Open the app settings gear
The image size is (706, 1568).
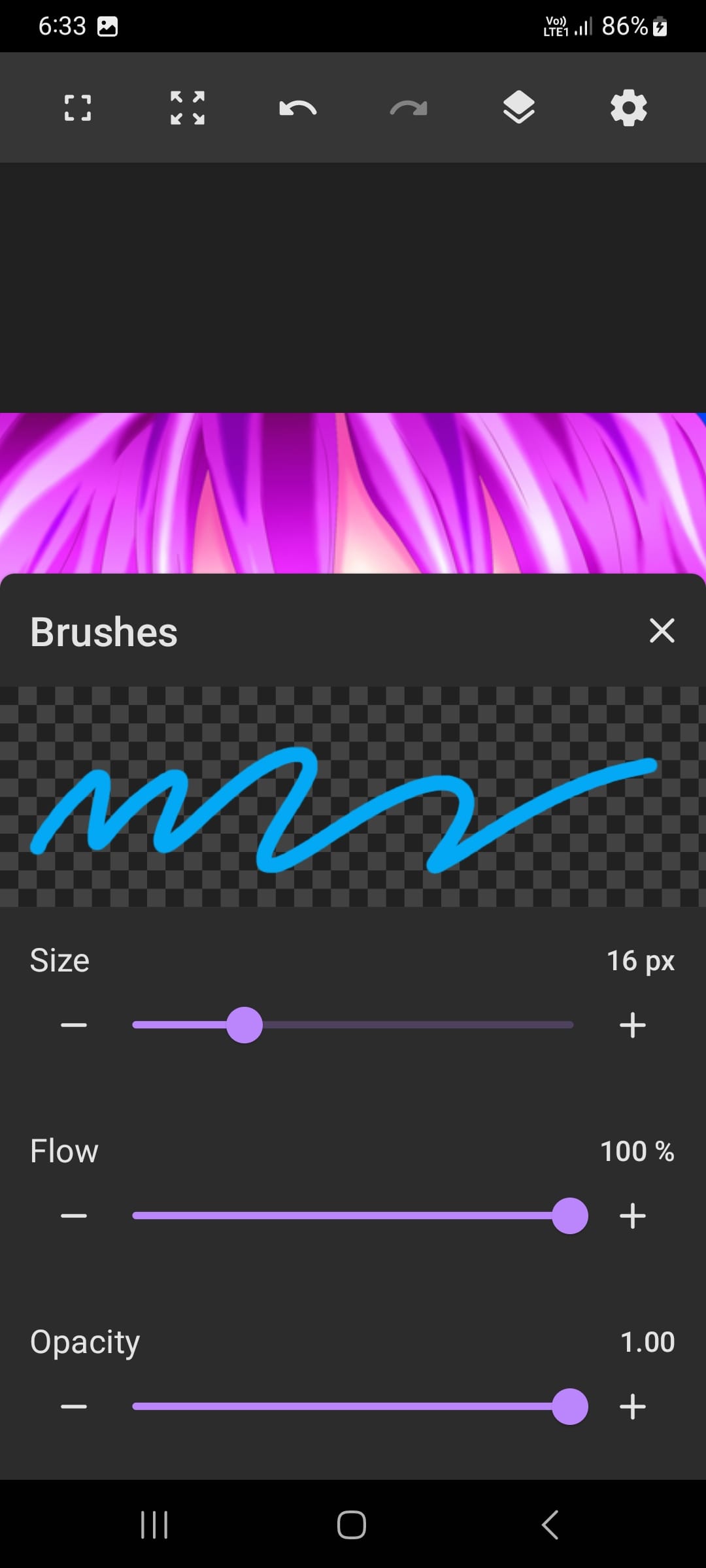pos(628,108)
